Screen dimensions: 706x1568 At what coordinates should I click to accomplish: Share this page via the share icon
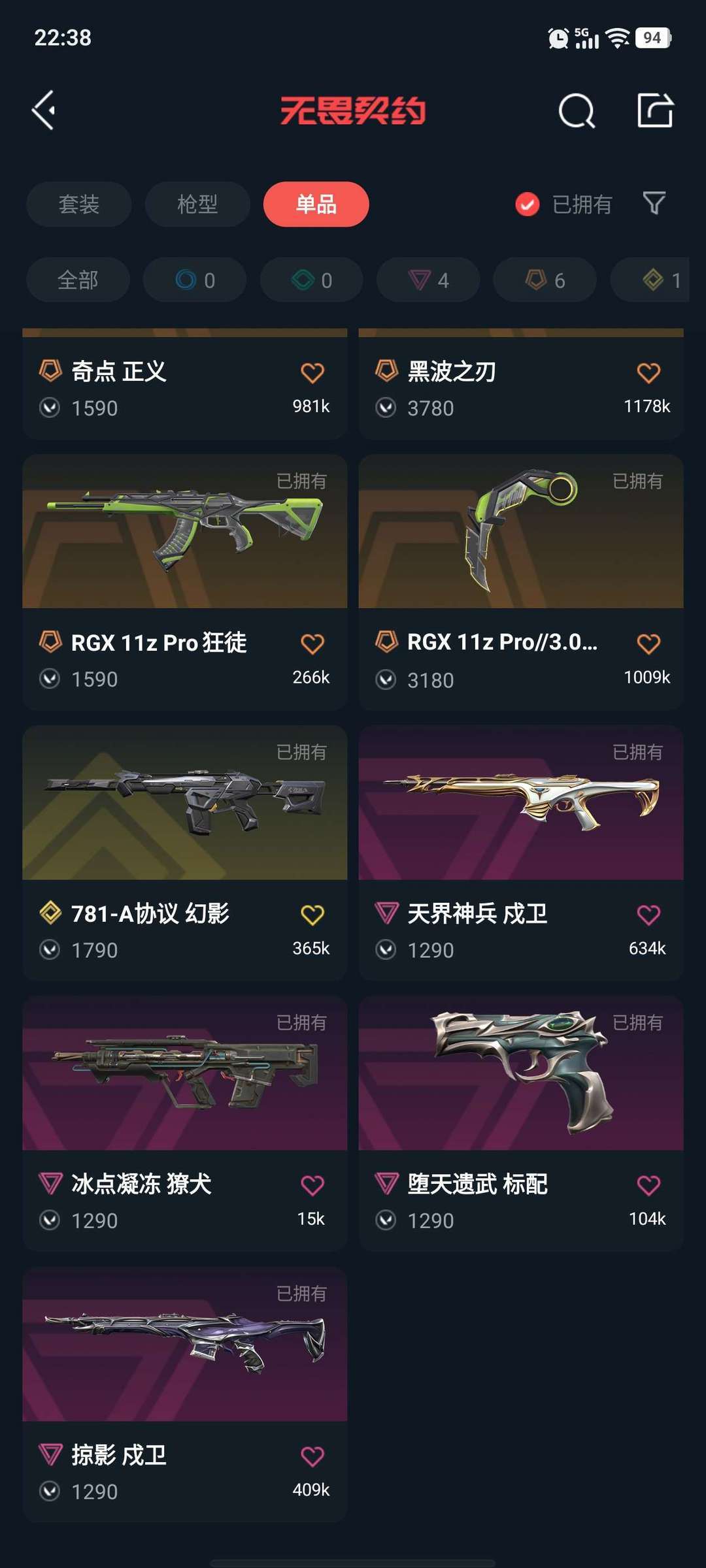click(655, 110)
